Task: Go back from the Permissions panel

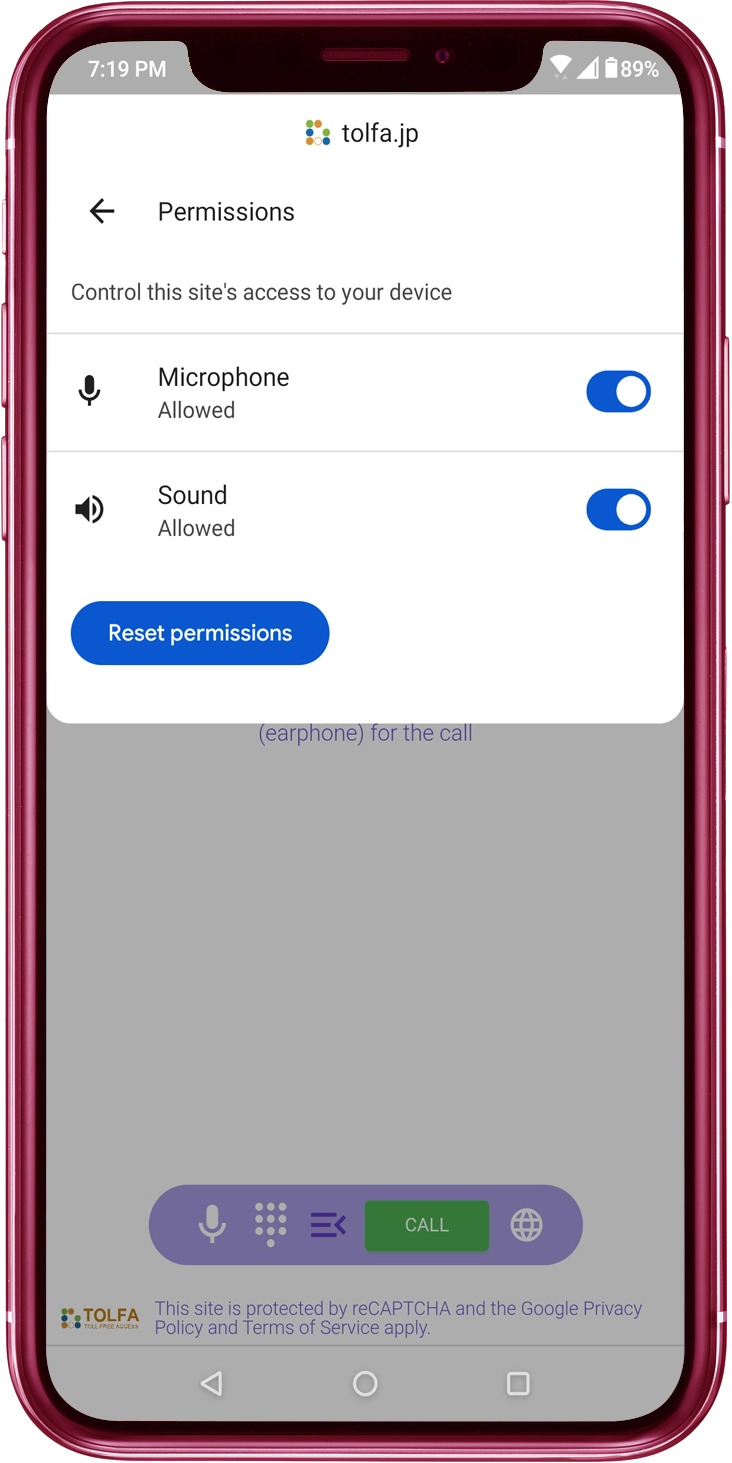Action: 102,211
